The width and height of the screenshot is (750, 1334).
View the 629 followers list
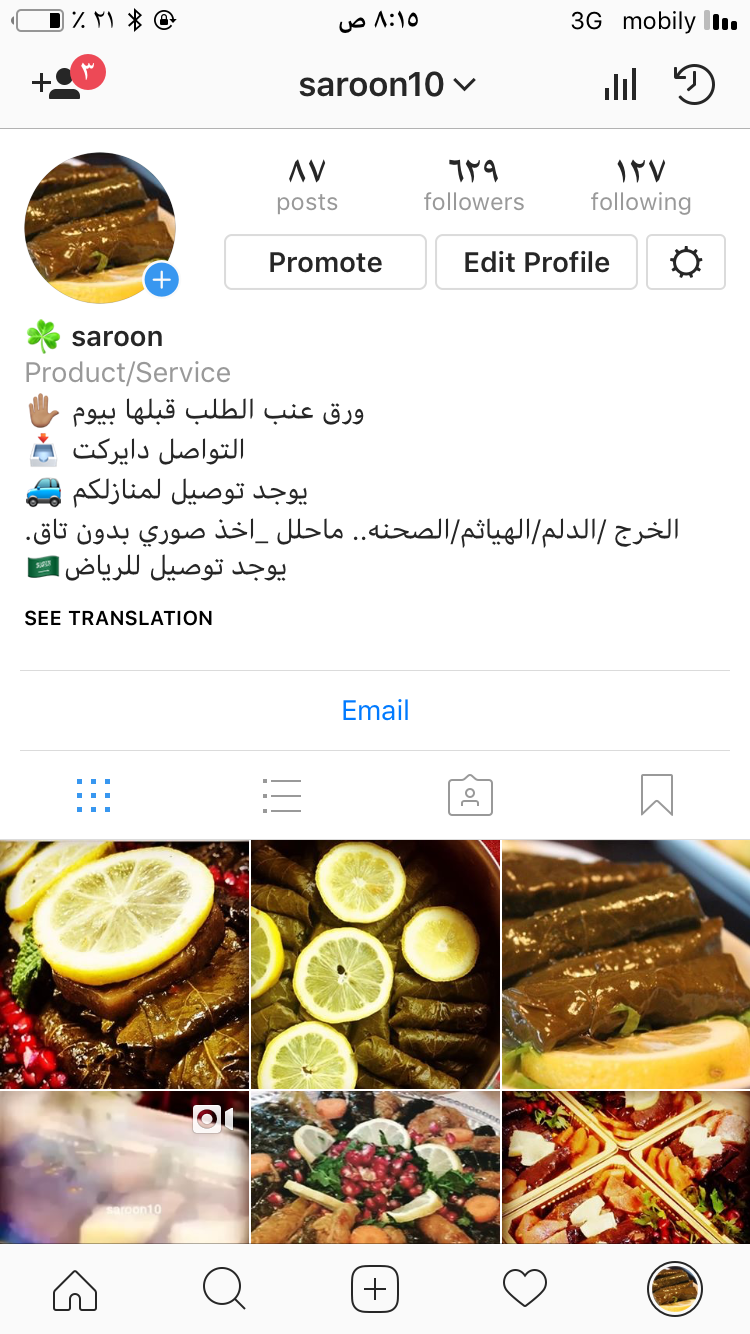[x=473, y=185]
